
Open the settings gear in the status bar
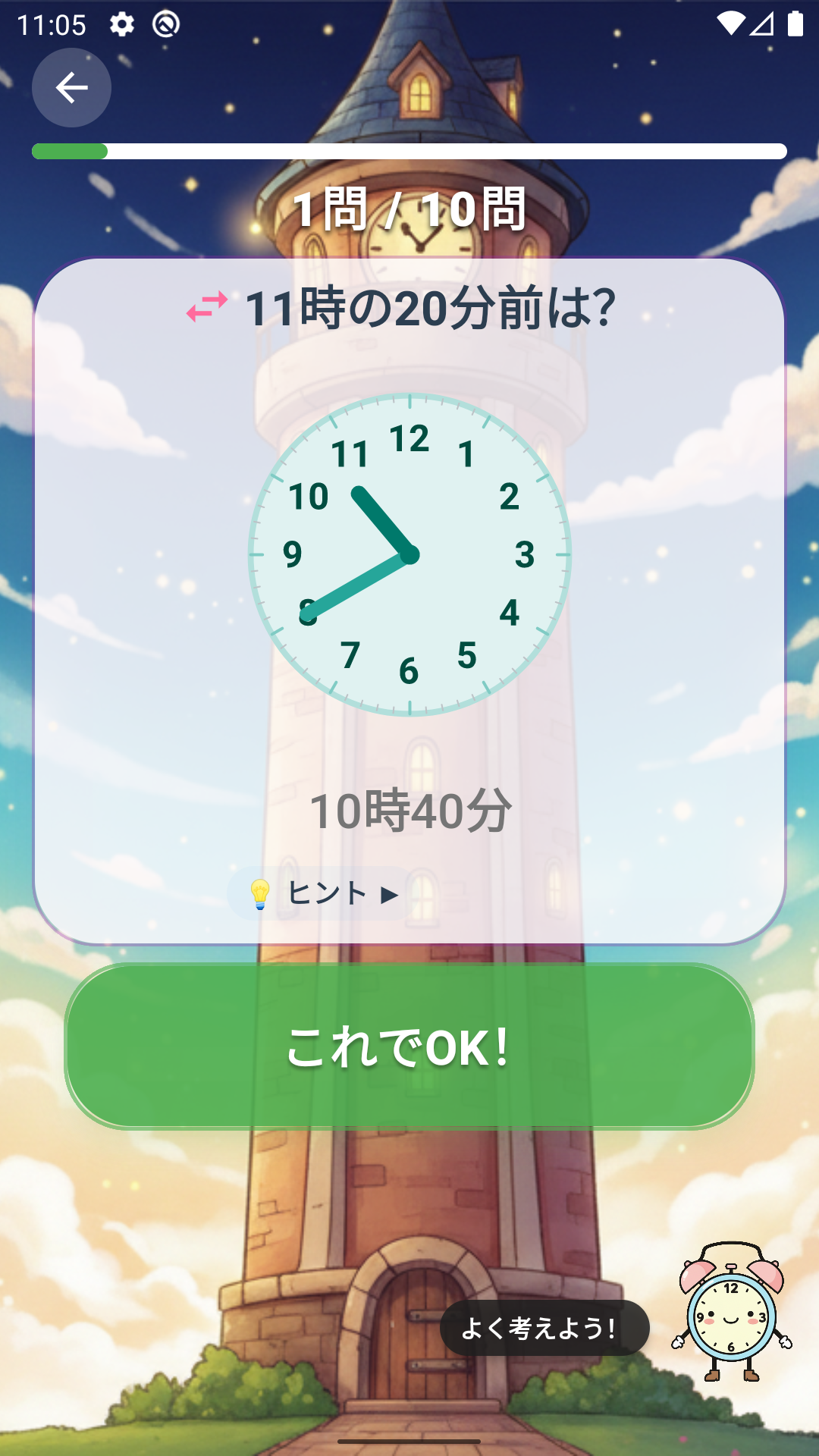tap(121, 23)
